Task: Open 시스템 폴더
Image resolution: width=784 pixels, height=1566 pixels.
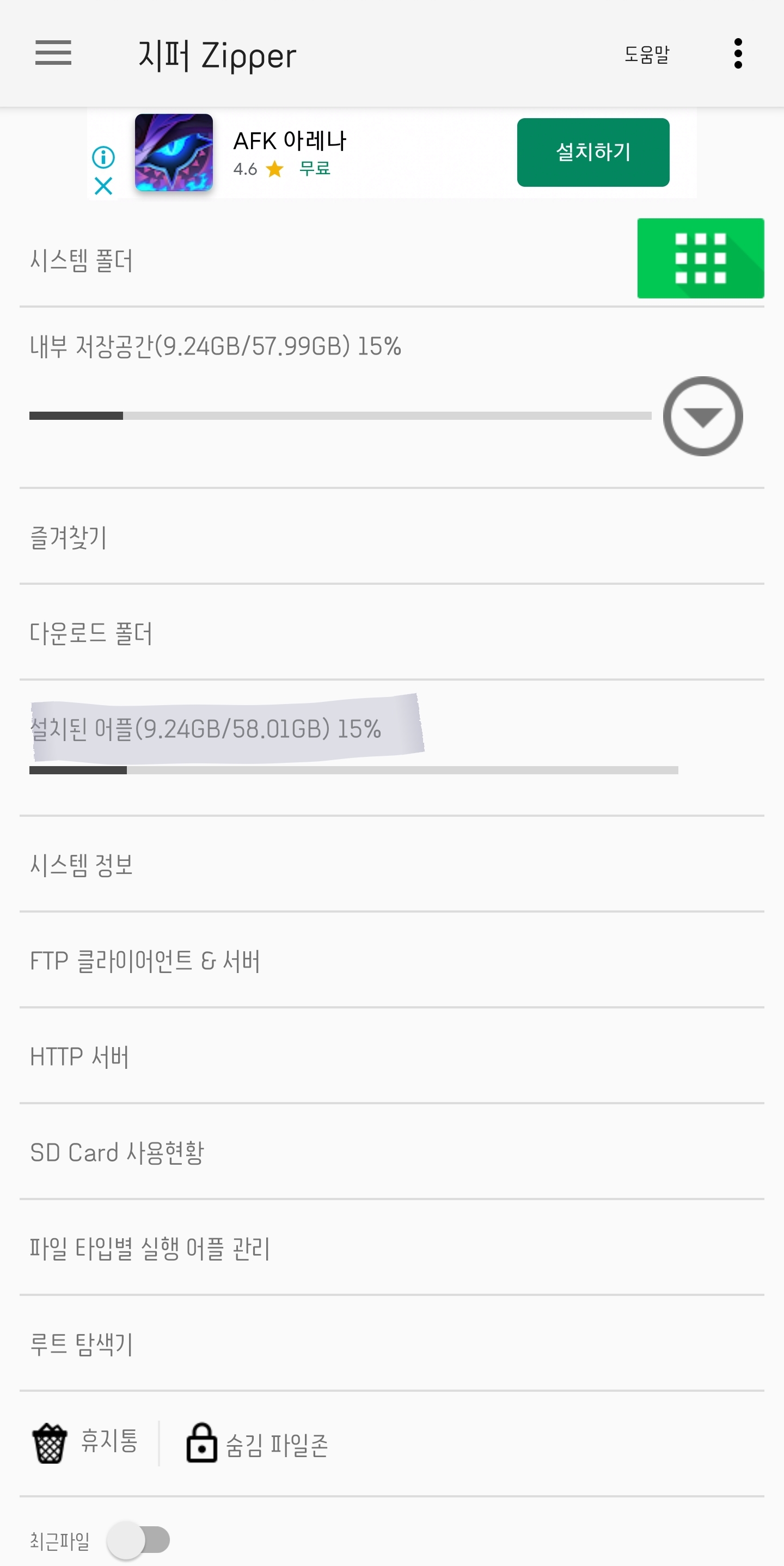Action: click(x=82, y=261)
